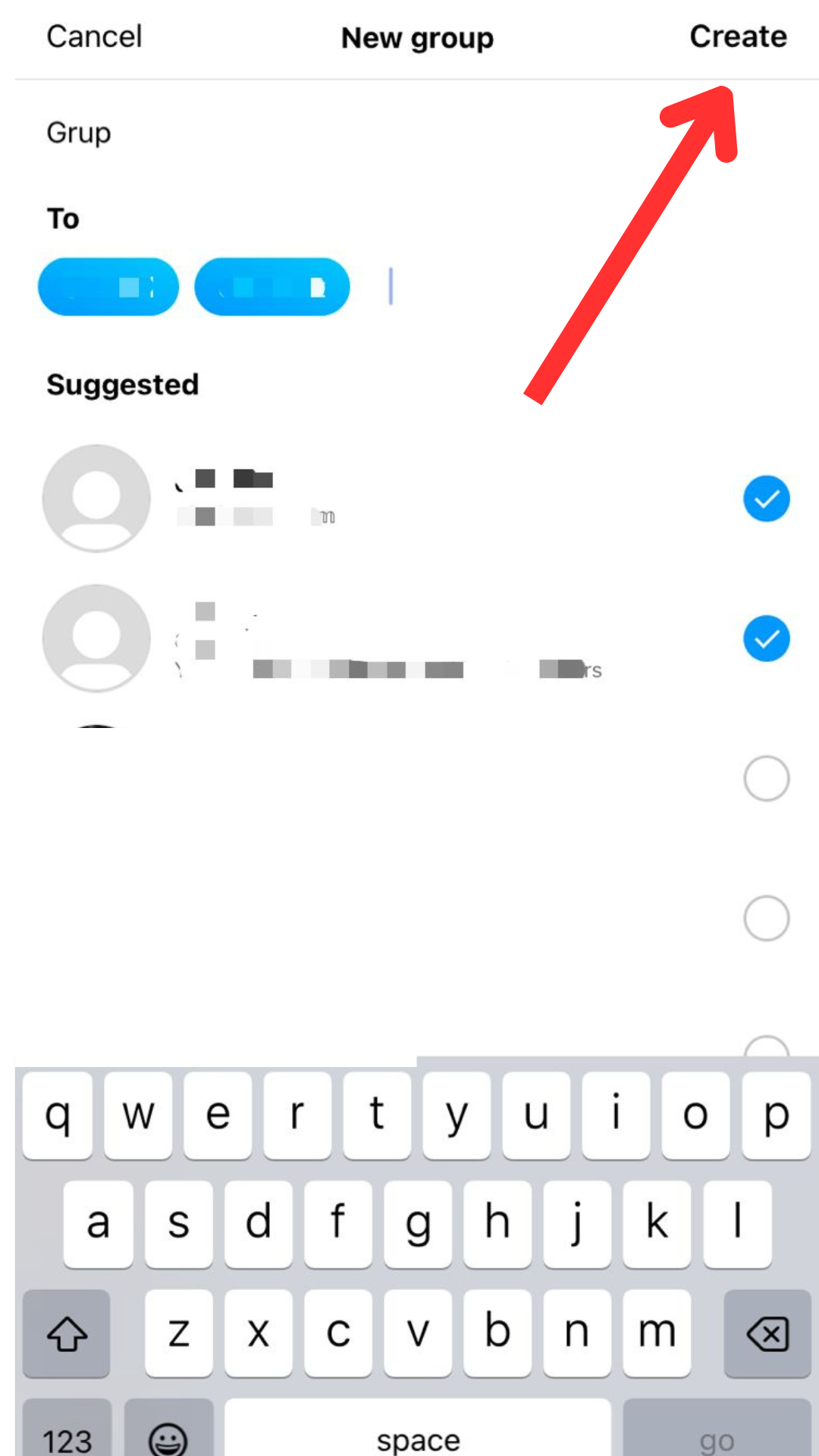
Task: Tap the space bar
Action: pos(418,1429)
